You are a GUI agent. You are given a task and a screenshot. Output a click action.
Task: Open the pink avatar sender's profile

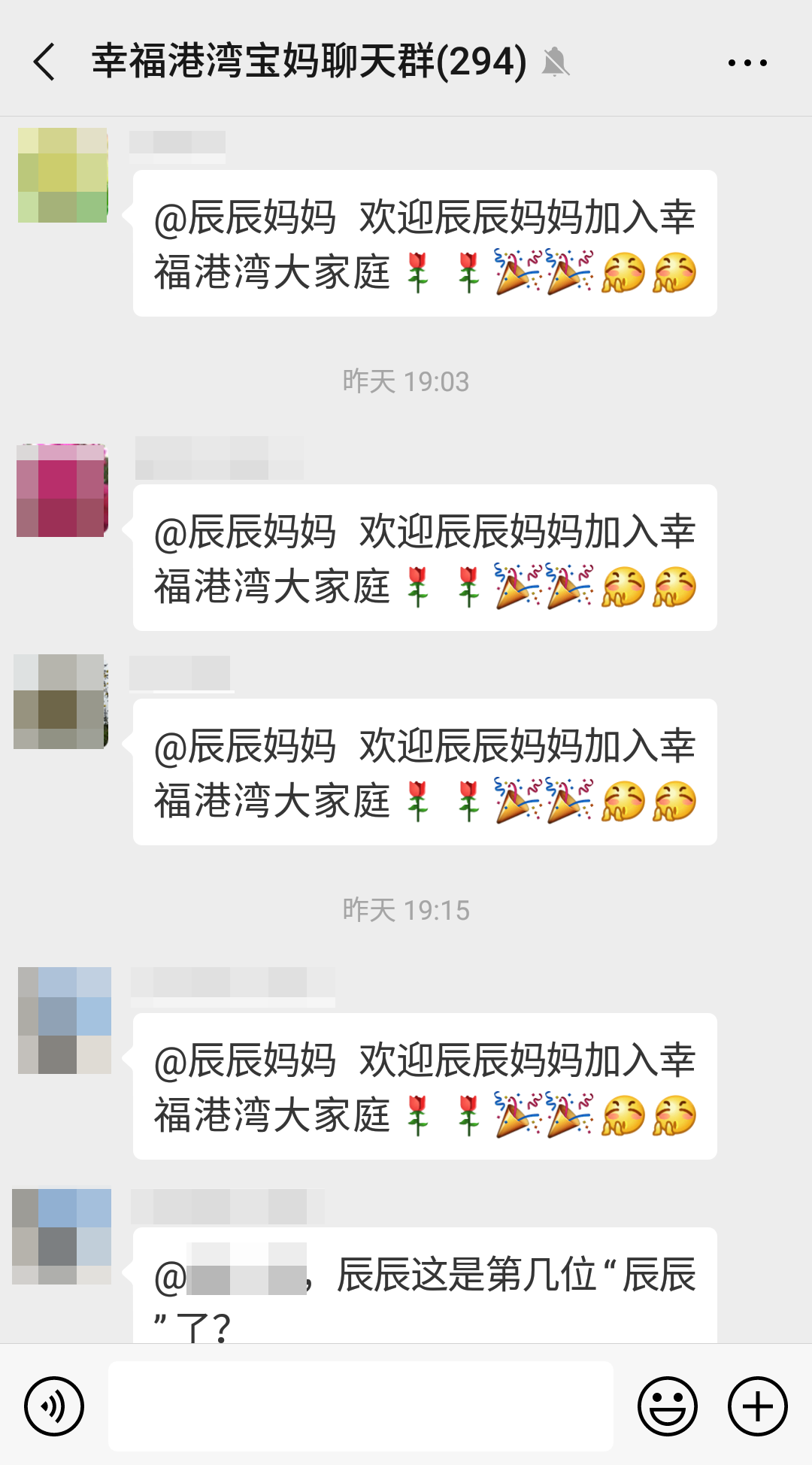click(x=62, y=490)
